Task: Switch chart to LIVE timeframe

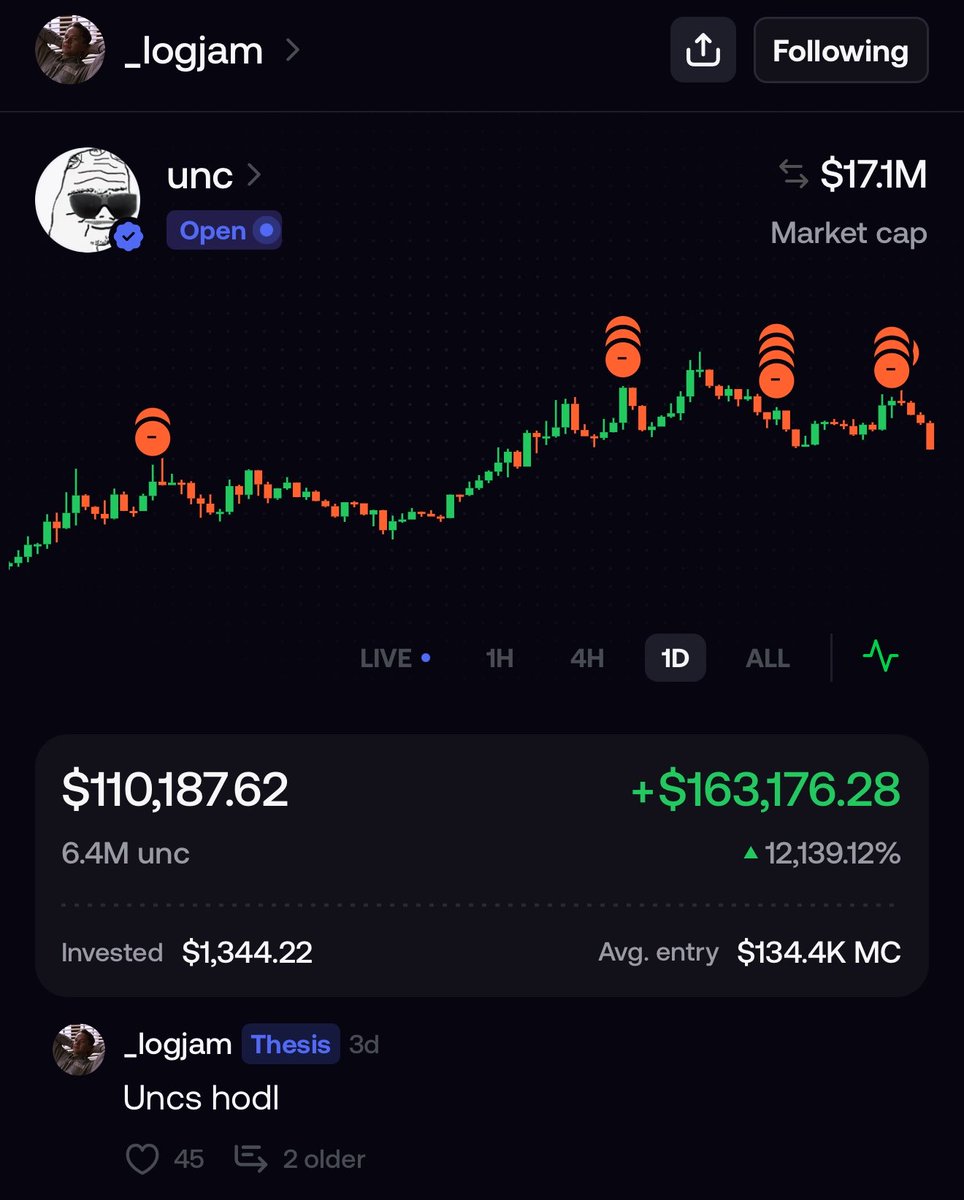Action: (x=394, y=659)
